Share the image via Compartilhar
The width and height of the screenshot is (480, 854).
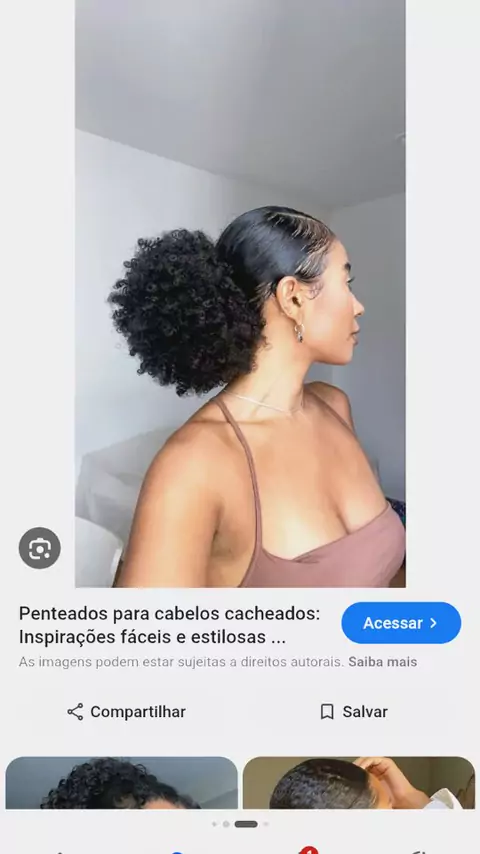(126, 712)
